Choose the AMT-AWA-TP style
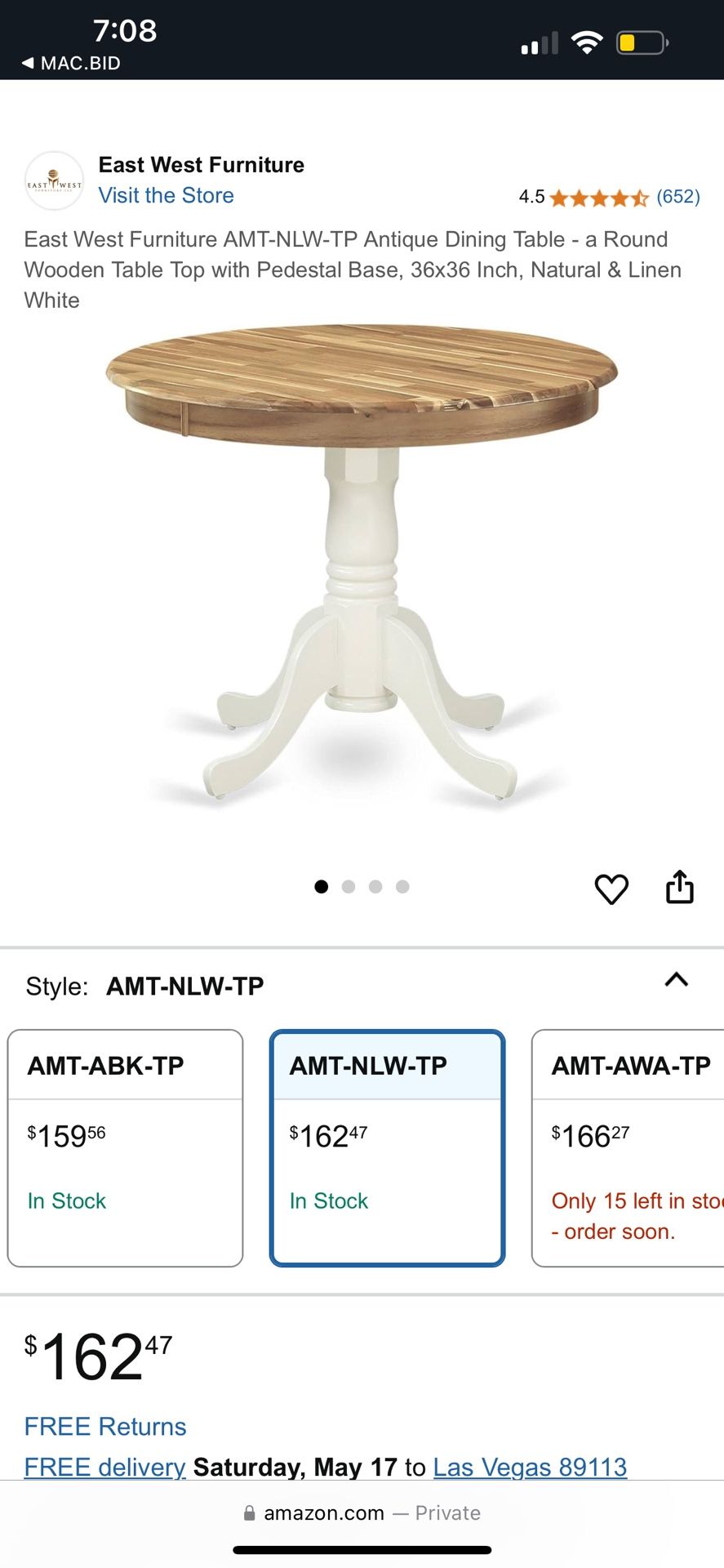The image size is (724, 1568). pos(629,1147)
